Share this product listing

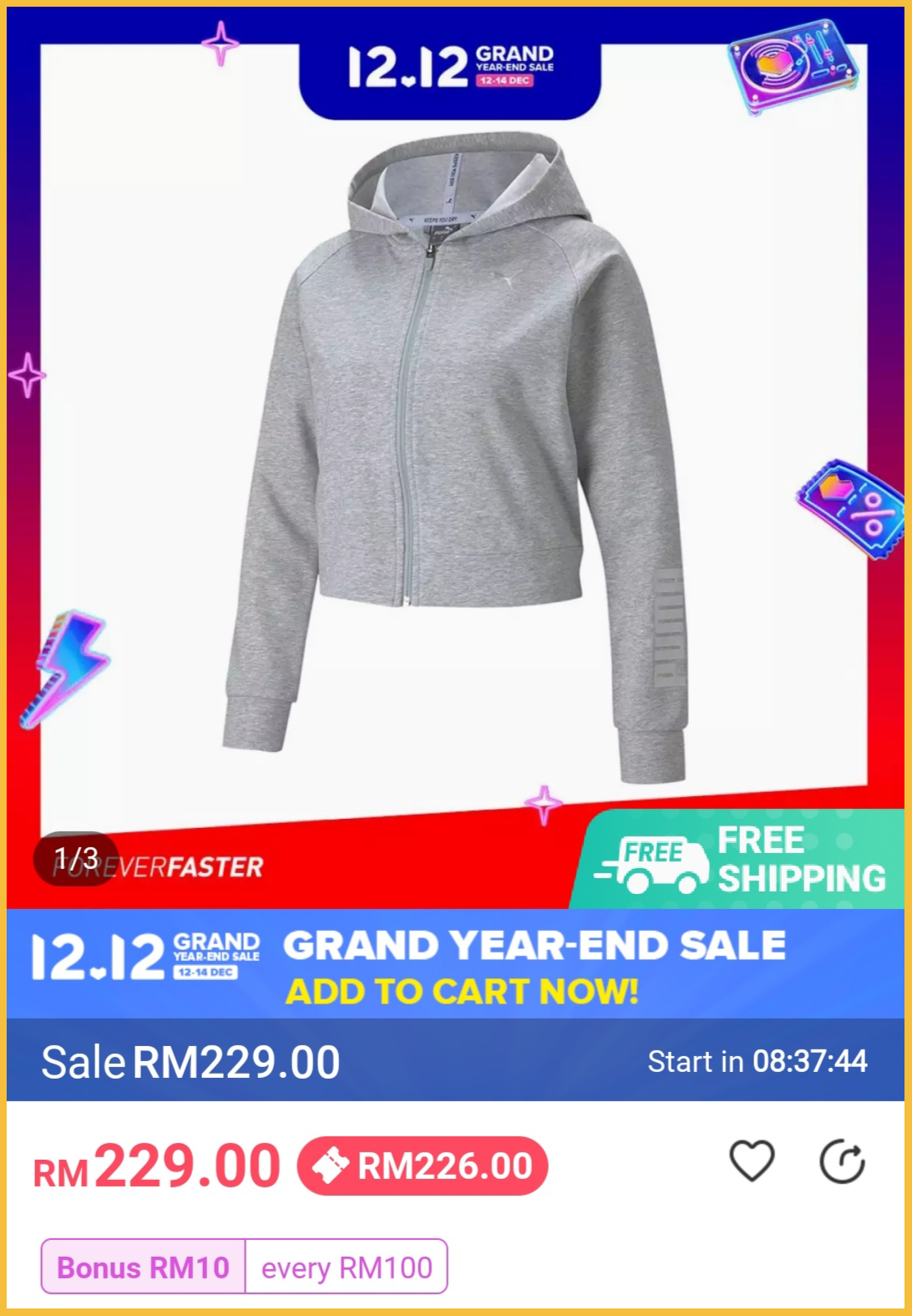point(842,1161)
